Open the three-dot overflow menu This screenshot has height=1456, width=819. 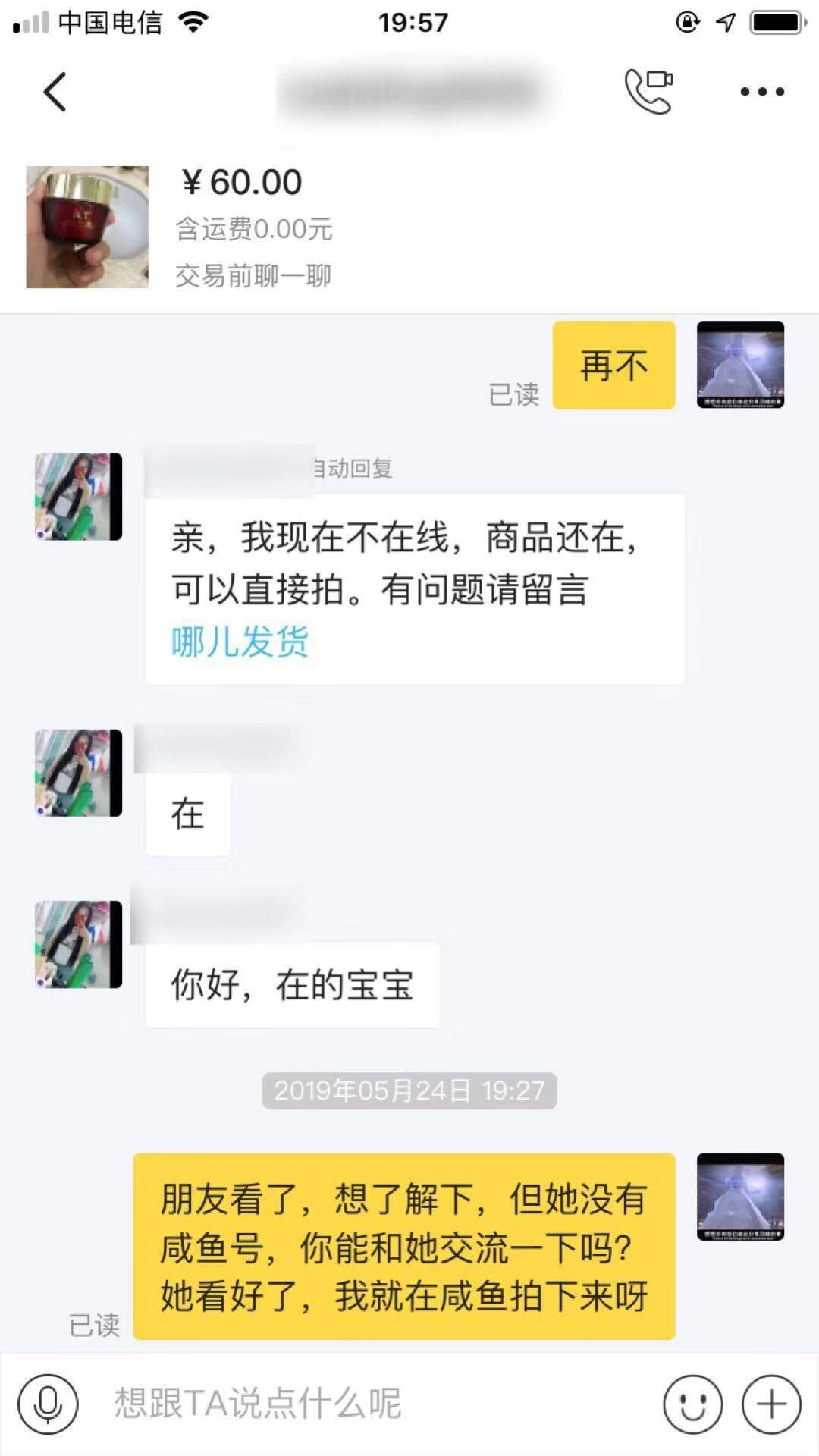762,92
